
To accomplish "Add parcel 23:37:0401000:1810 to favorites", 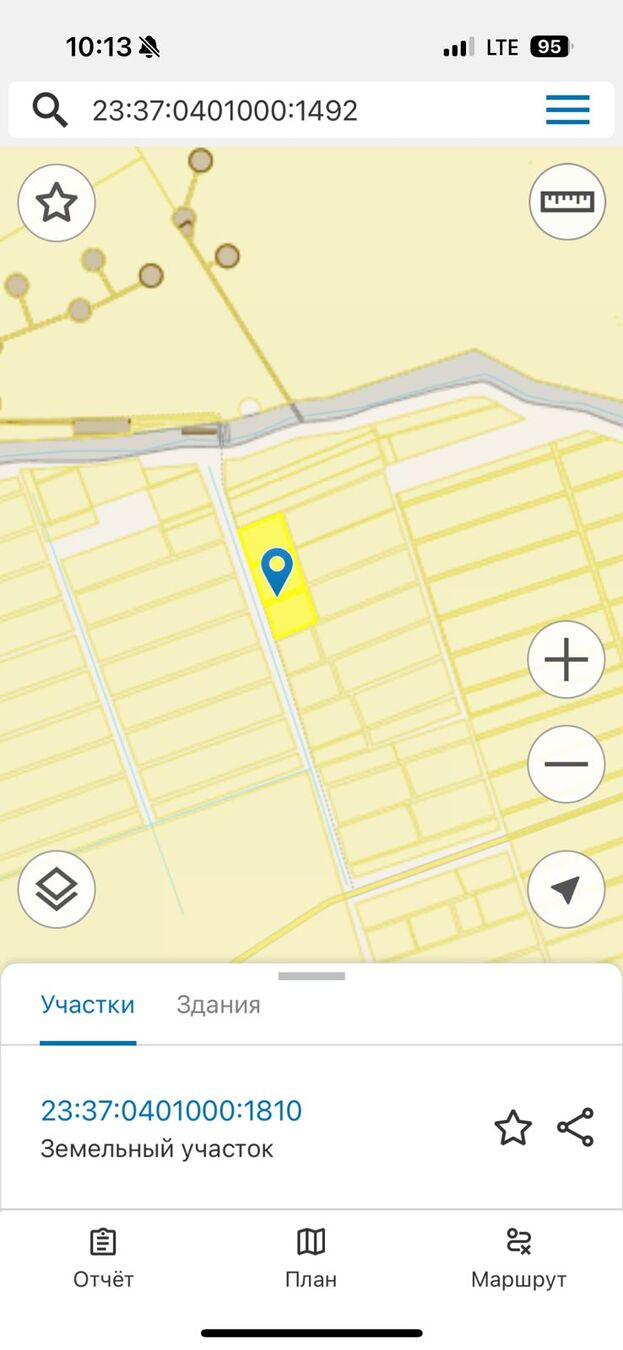I will 513,1128.
